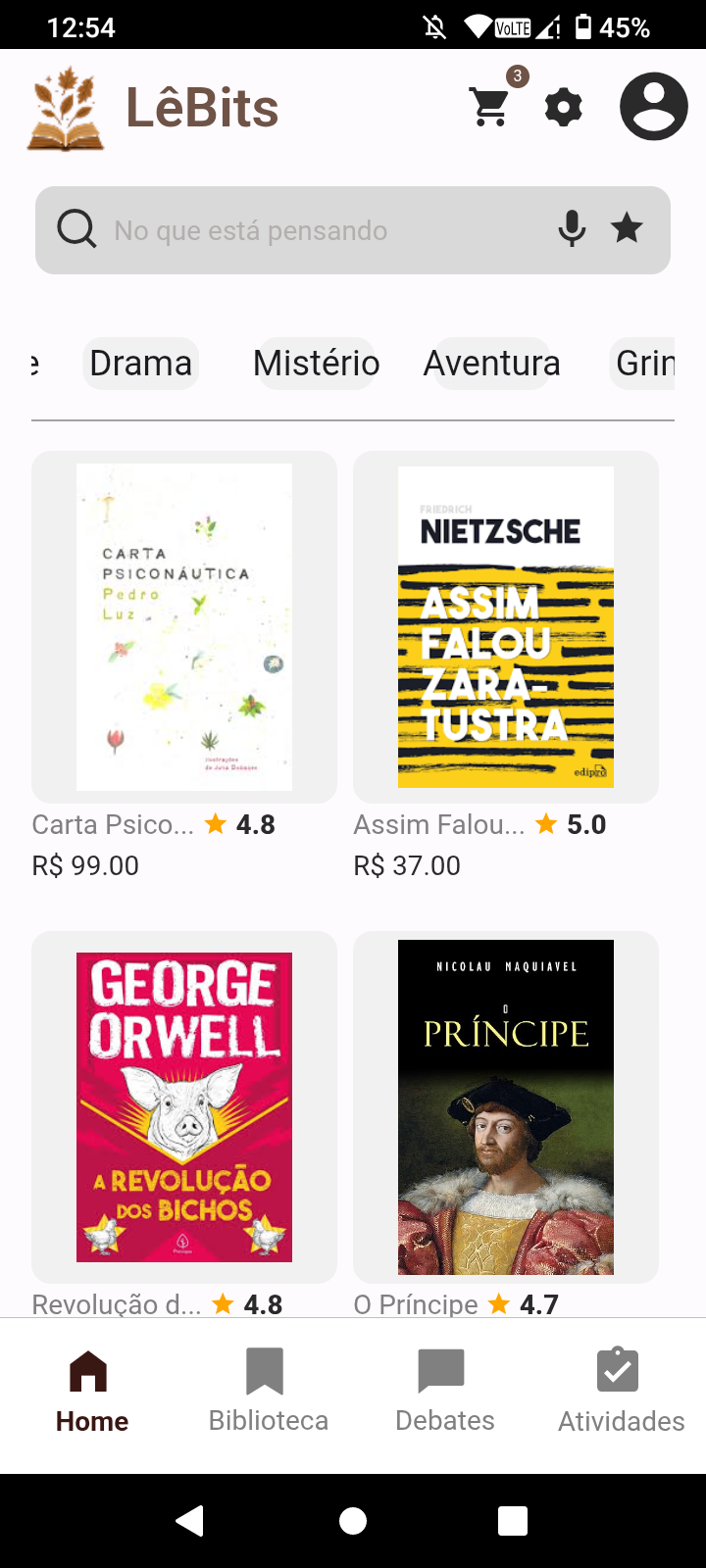This screenshot has width=706, height=1568.
Task: Switch to the Debates tab
Action: click(x=444, y=1392)
